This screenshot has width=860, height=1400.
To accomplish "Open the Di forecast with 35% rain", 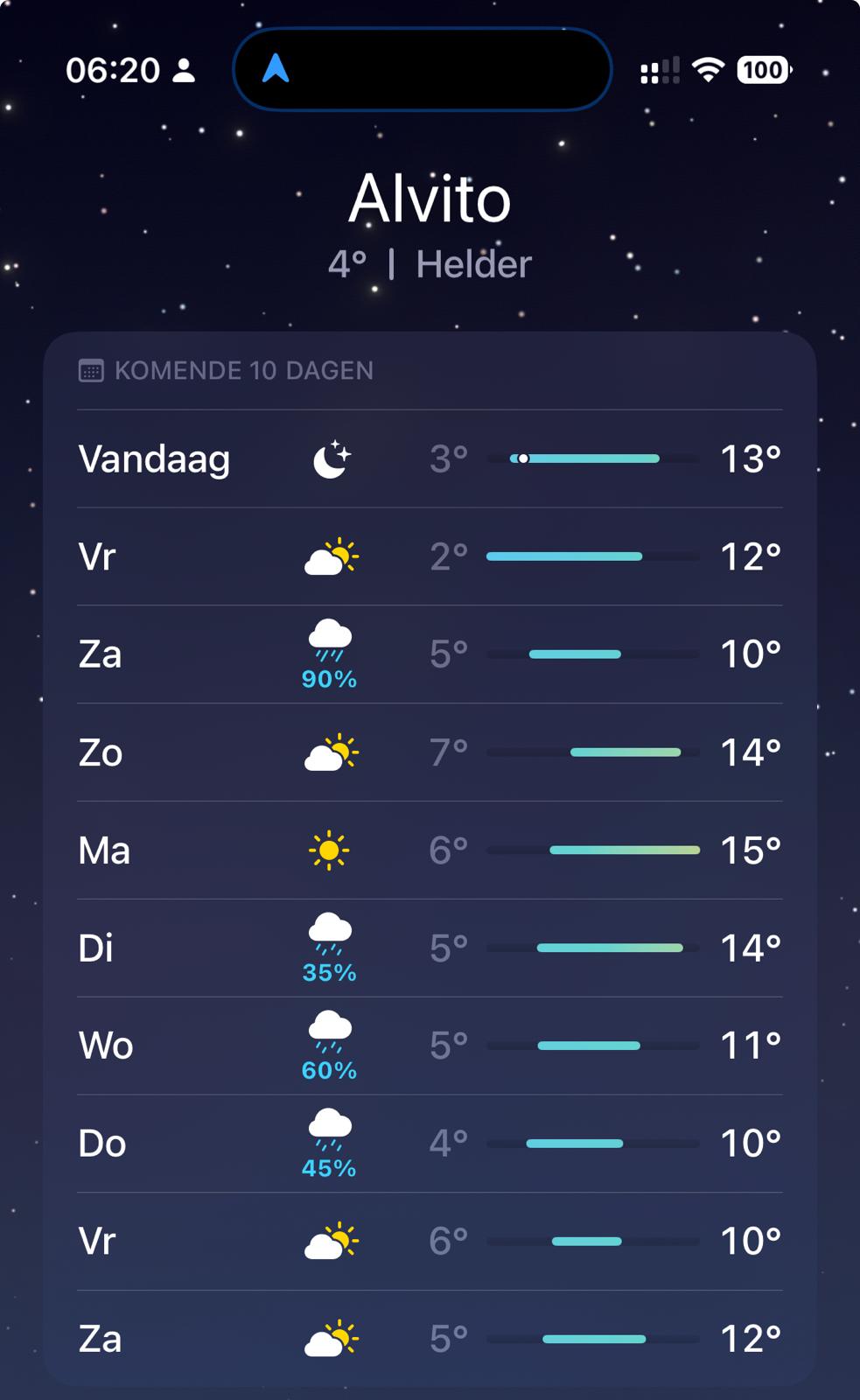I will [x=429, y=948].
